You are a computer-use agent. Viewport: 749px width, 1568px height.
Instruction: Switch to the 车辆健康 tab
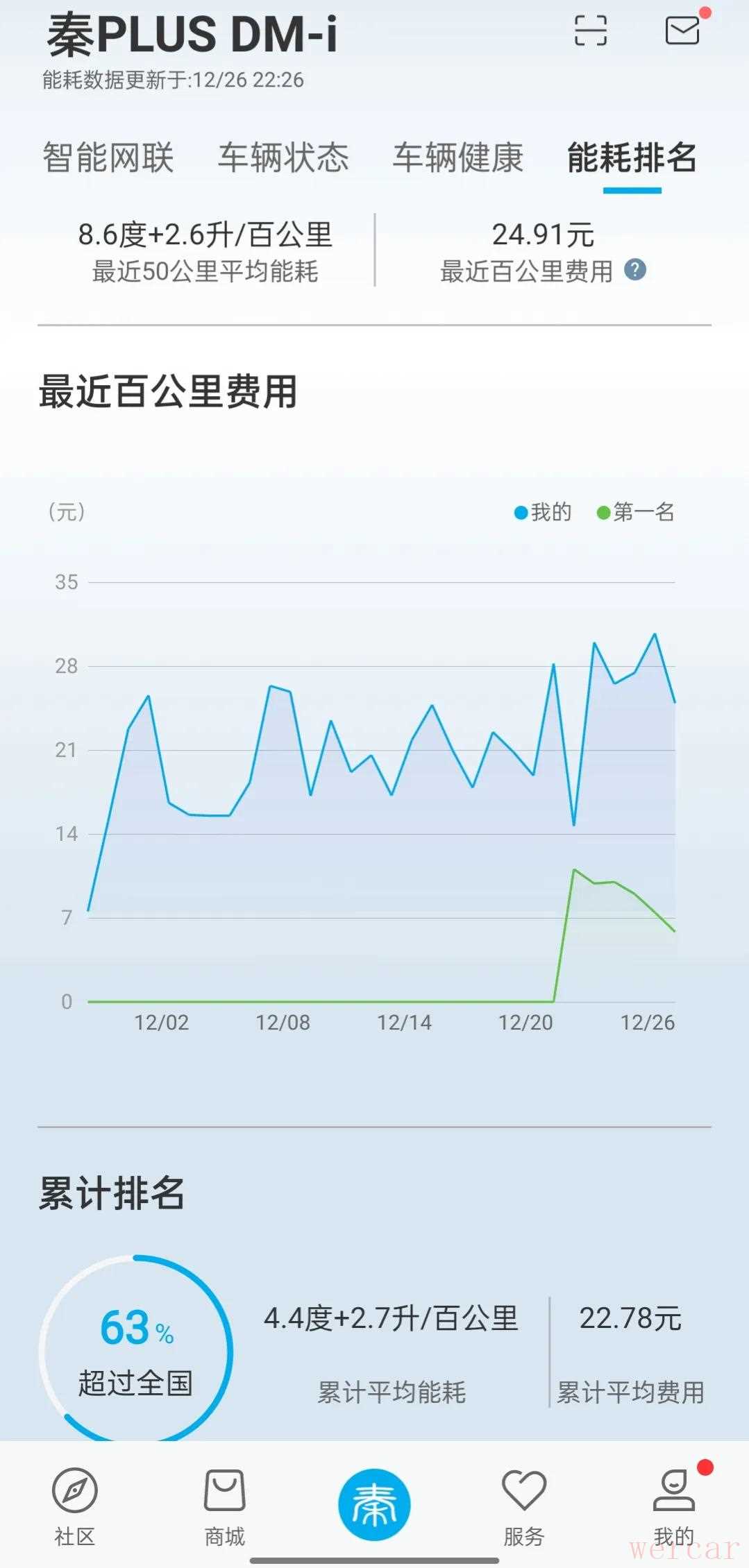tap(458, 157)
